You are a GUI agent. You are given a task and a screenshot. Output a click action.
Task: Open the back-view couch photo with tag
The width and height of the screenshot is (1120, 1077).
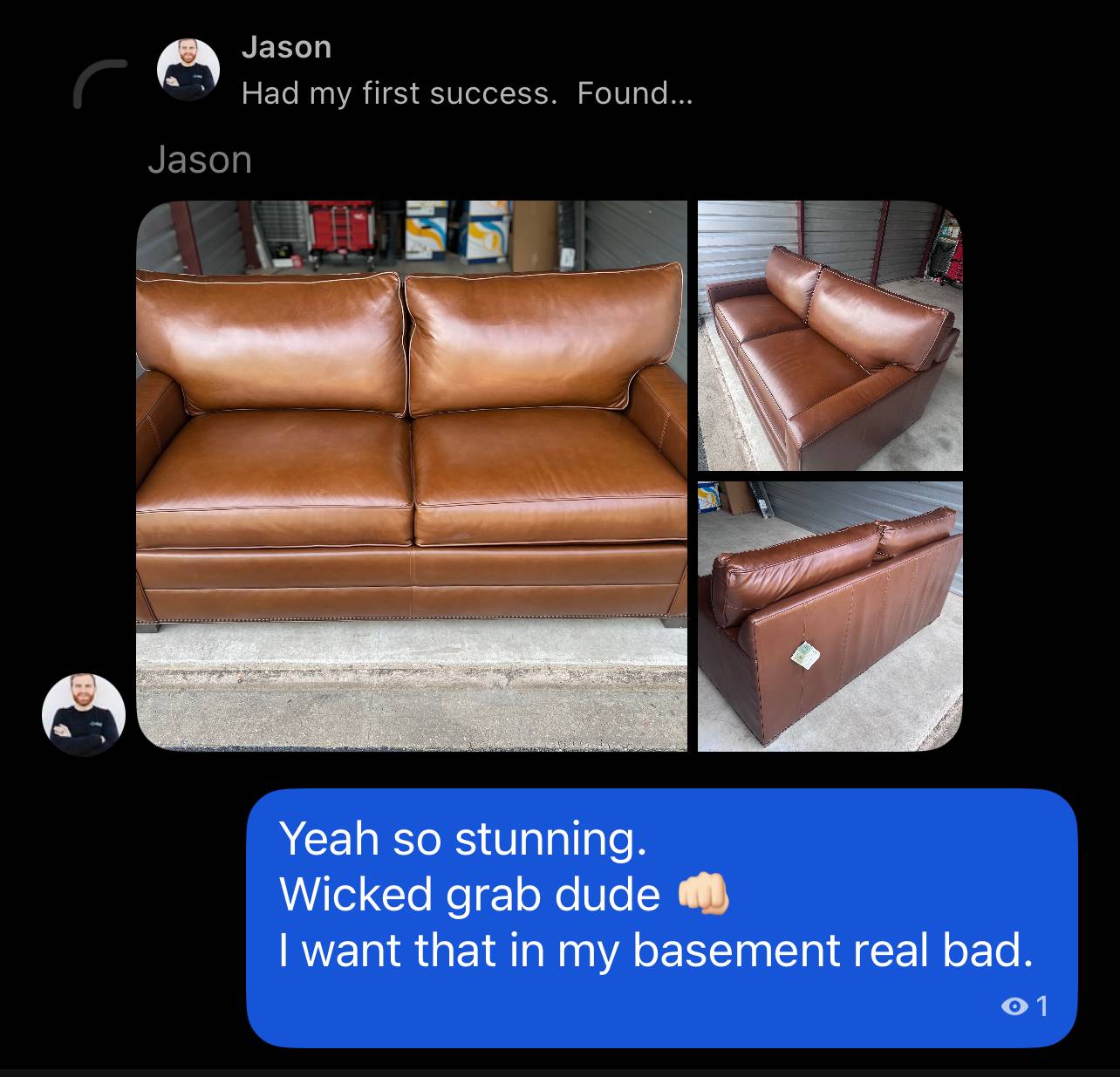(x=830, y=616)
